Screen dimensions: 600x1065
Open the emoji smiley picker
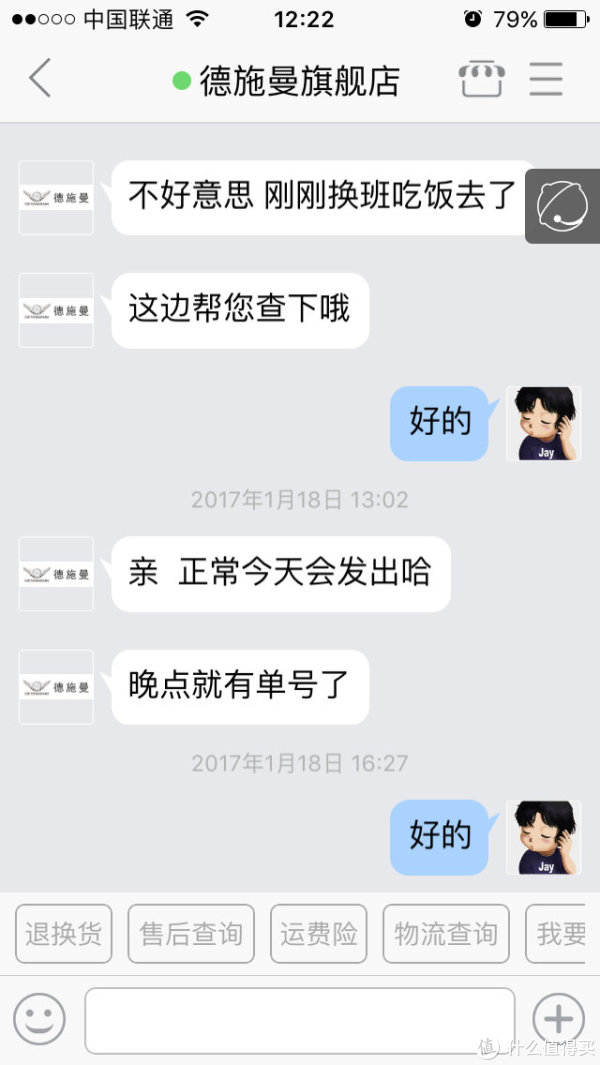[x=40, y=1020]
